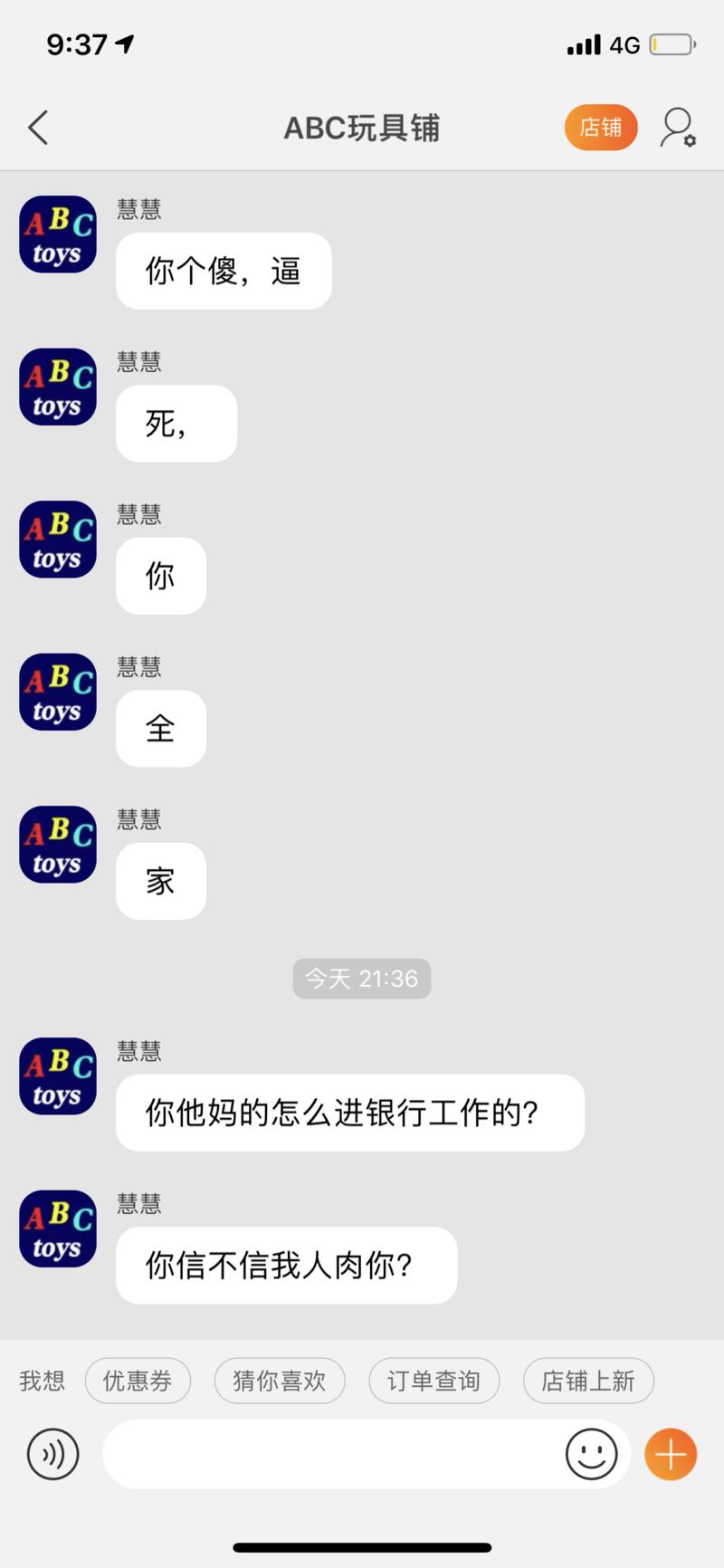Select the 你信不信我人肉你 message bubble
The height and width of the screenshot is (1568, 724).
pos(286,1265)
